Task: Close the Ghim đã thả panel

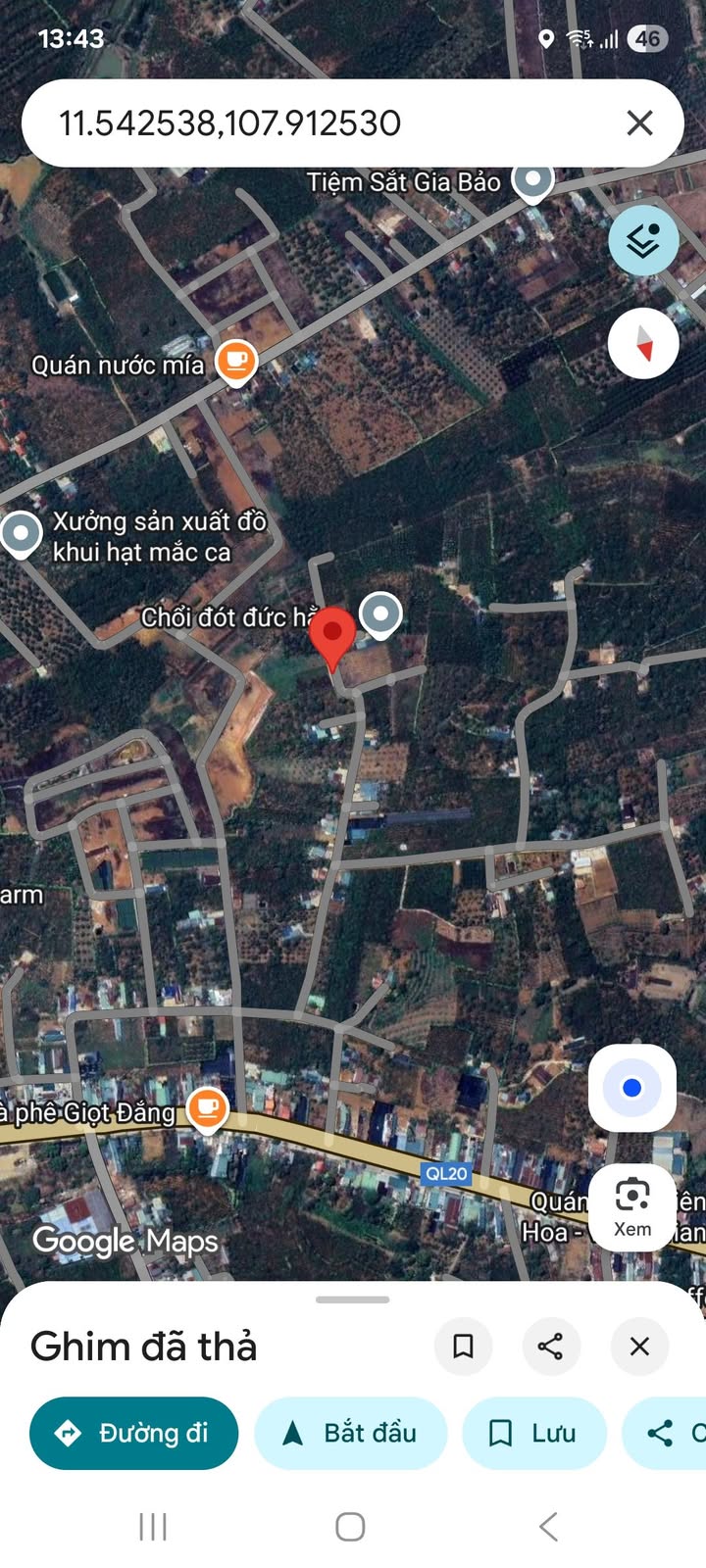Action: pyautogui.click(x=639, y=1347)
